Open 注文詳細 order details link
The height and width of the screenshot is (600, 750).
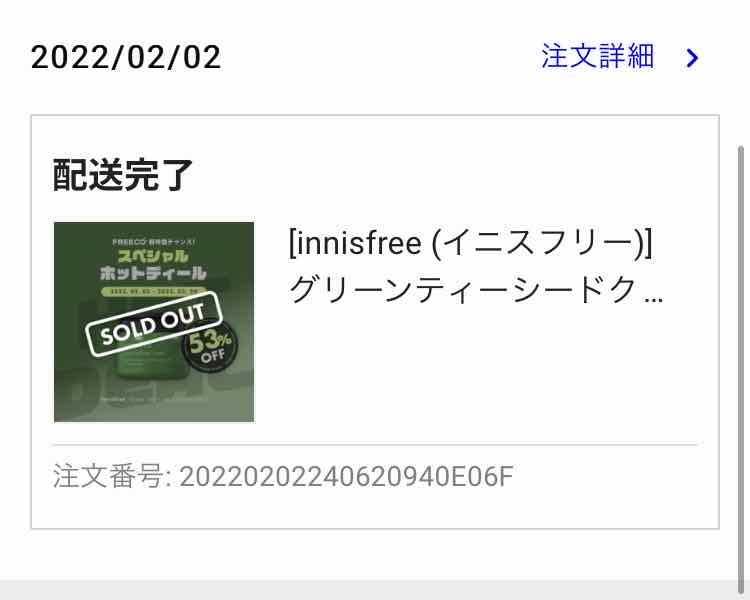click(619, 57)
